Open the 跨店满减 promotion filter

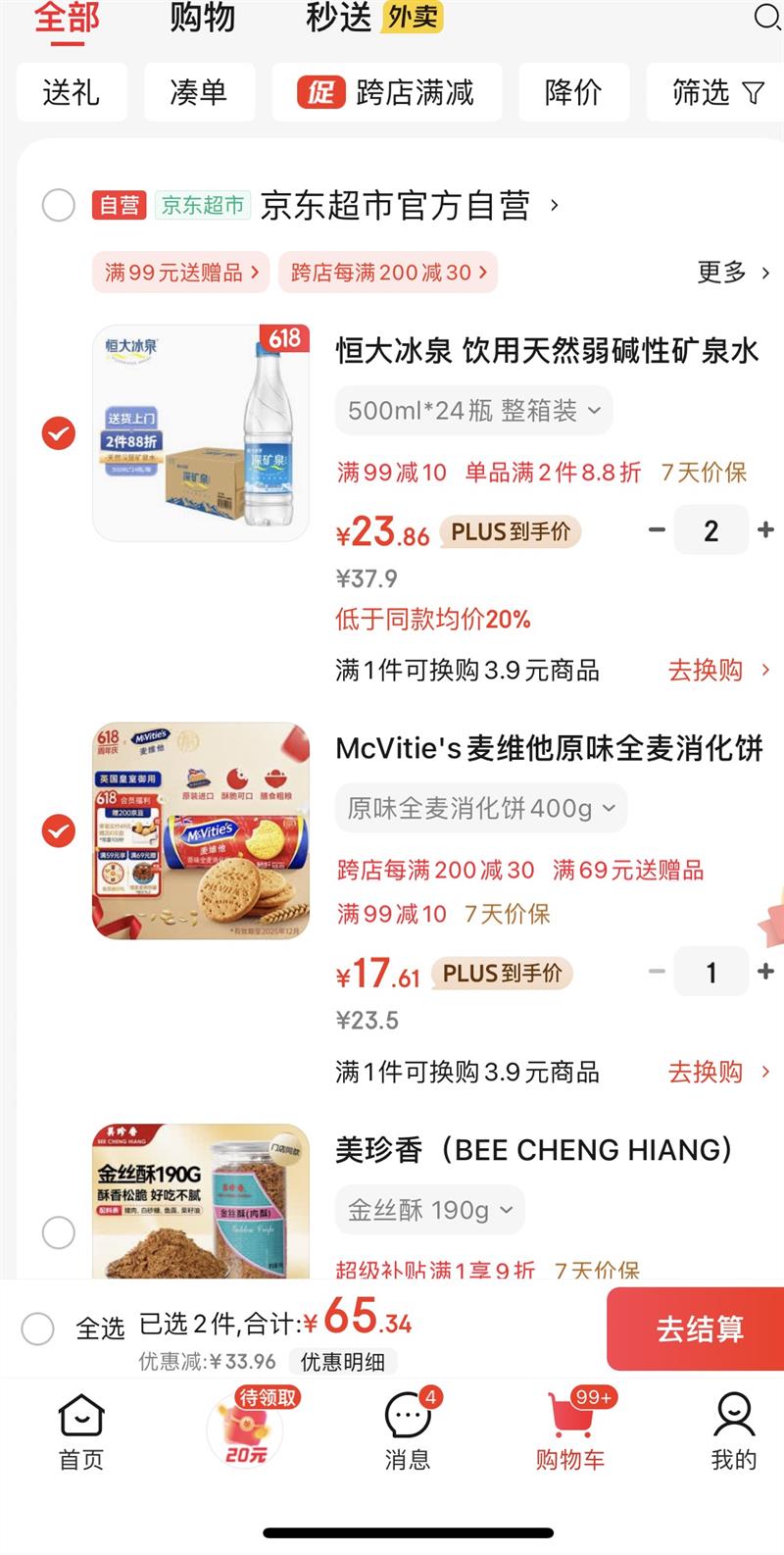(387, 93)
